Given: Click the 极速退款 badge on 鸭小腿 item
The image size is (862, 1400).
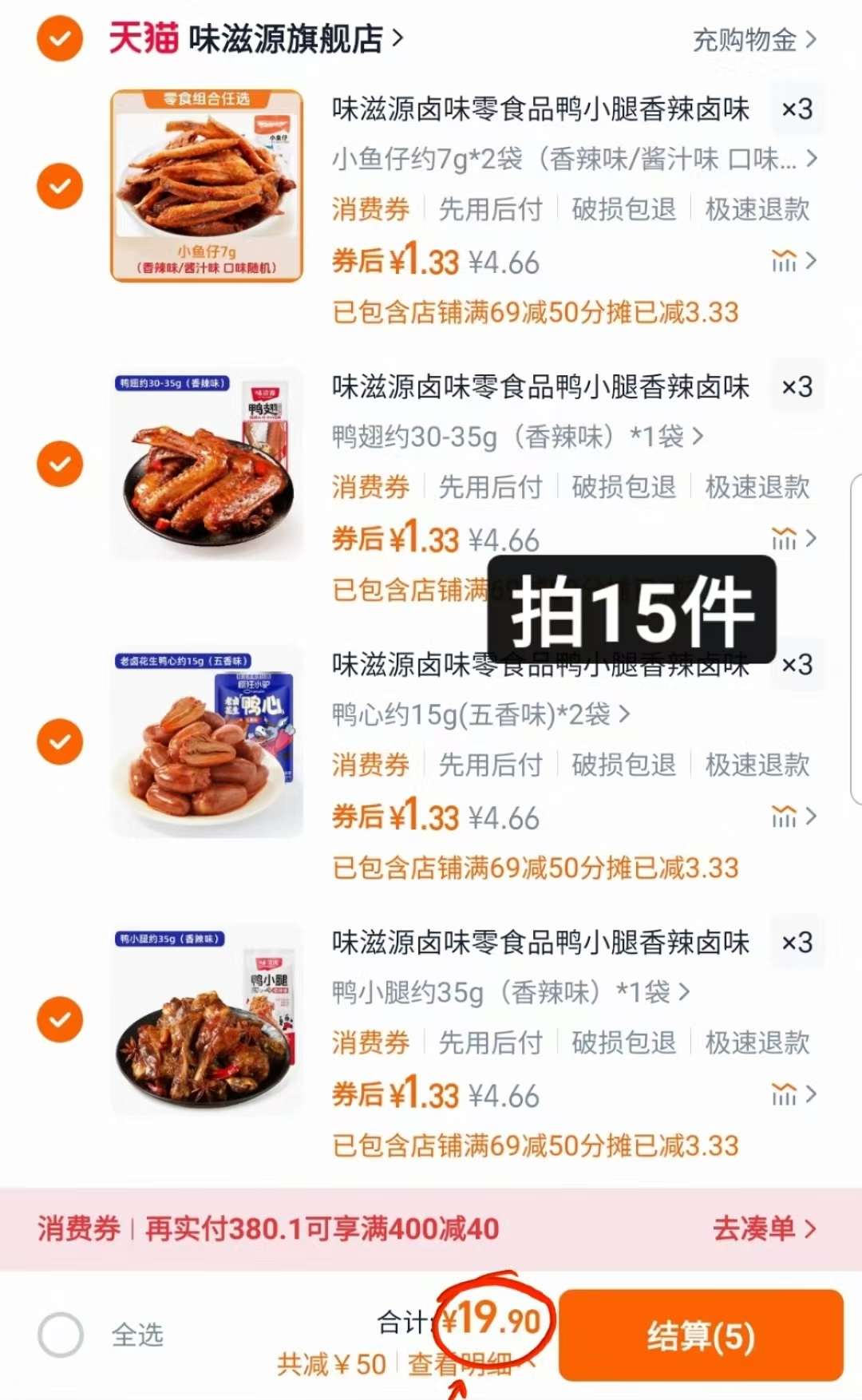Looking at the screenshot, I should point(756,1042).
